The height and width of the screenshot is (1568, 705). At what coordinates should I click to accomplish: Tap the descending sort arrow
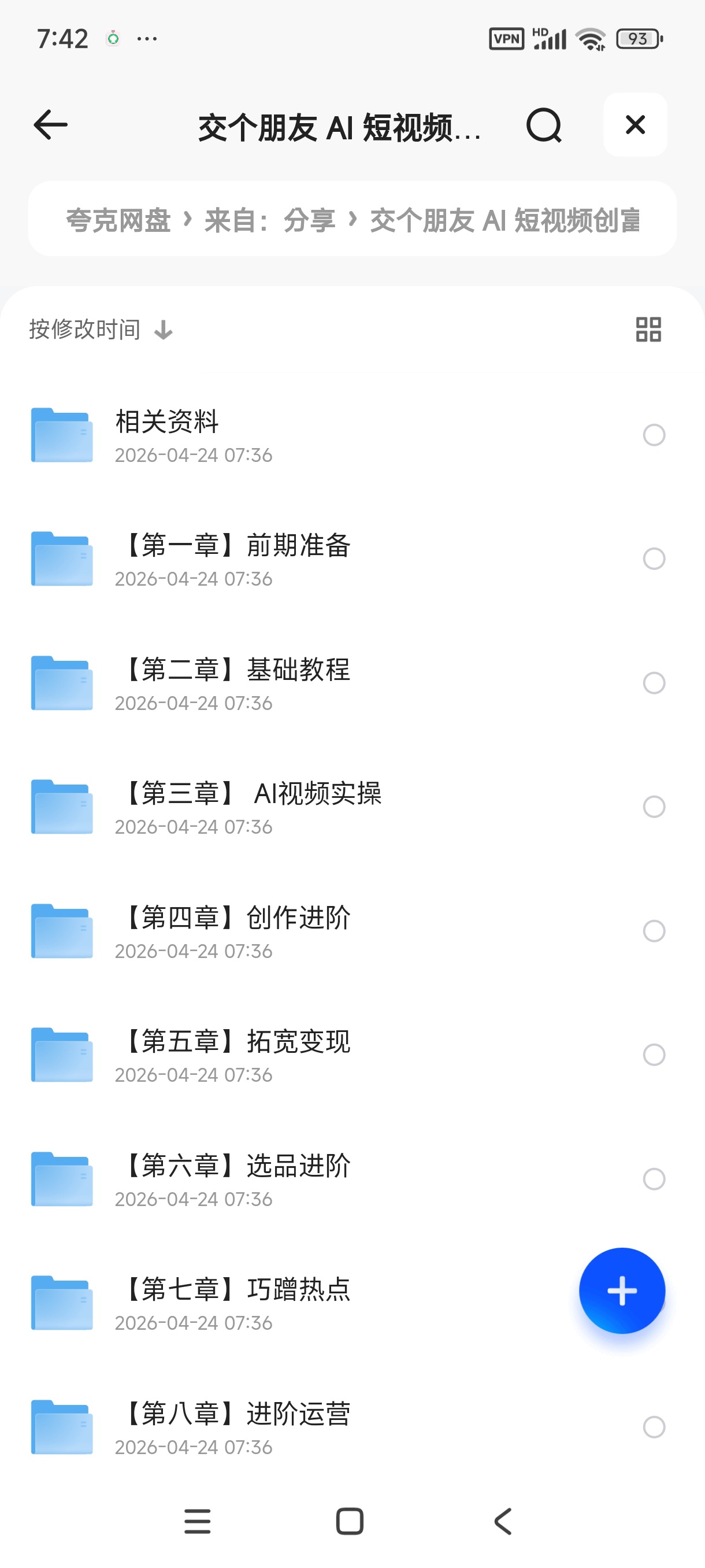163,329
